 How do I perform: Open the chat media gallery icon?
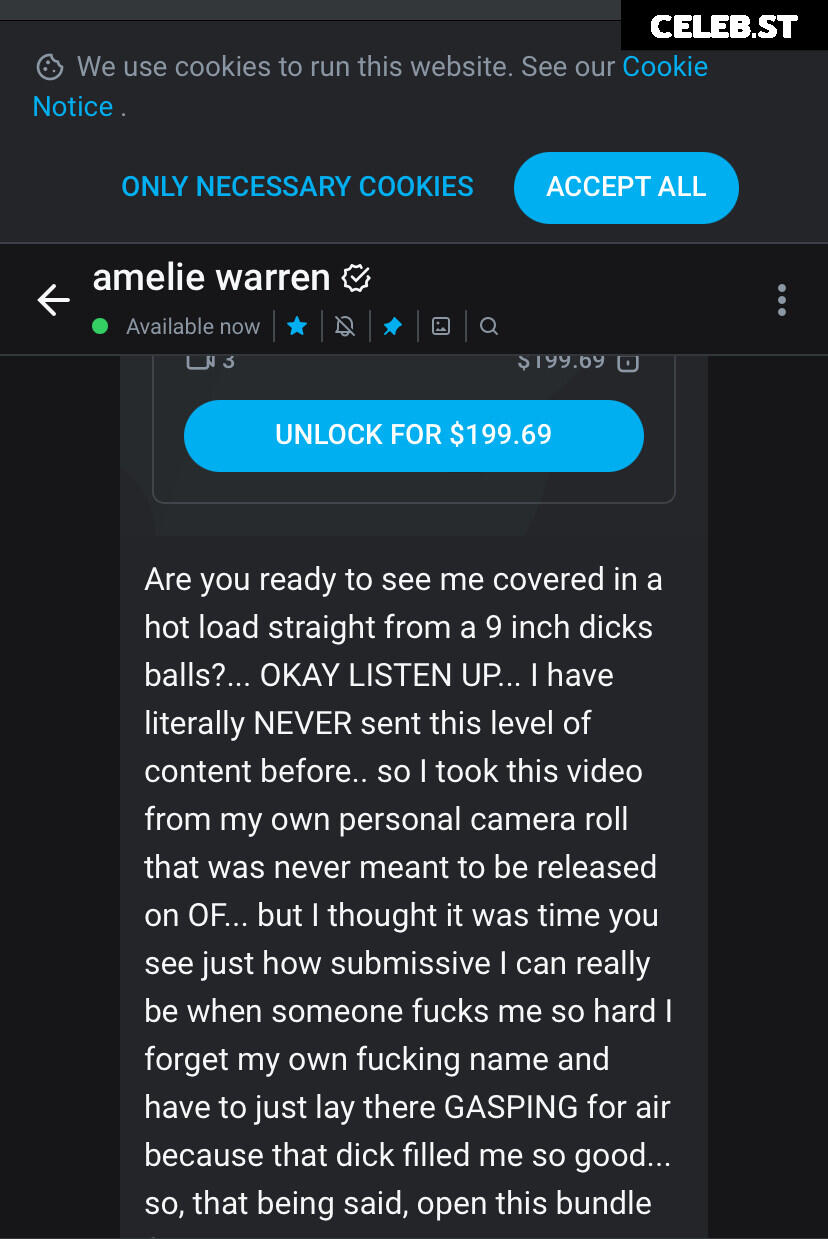pos(441,326)
